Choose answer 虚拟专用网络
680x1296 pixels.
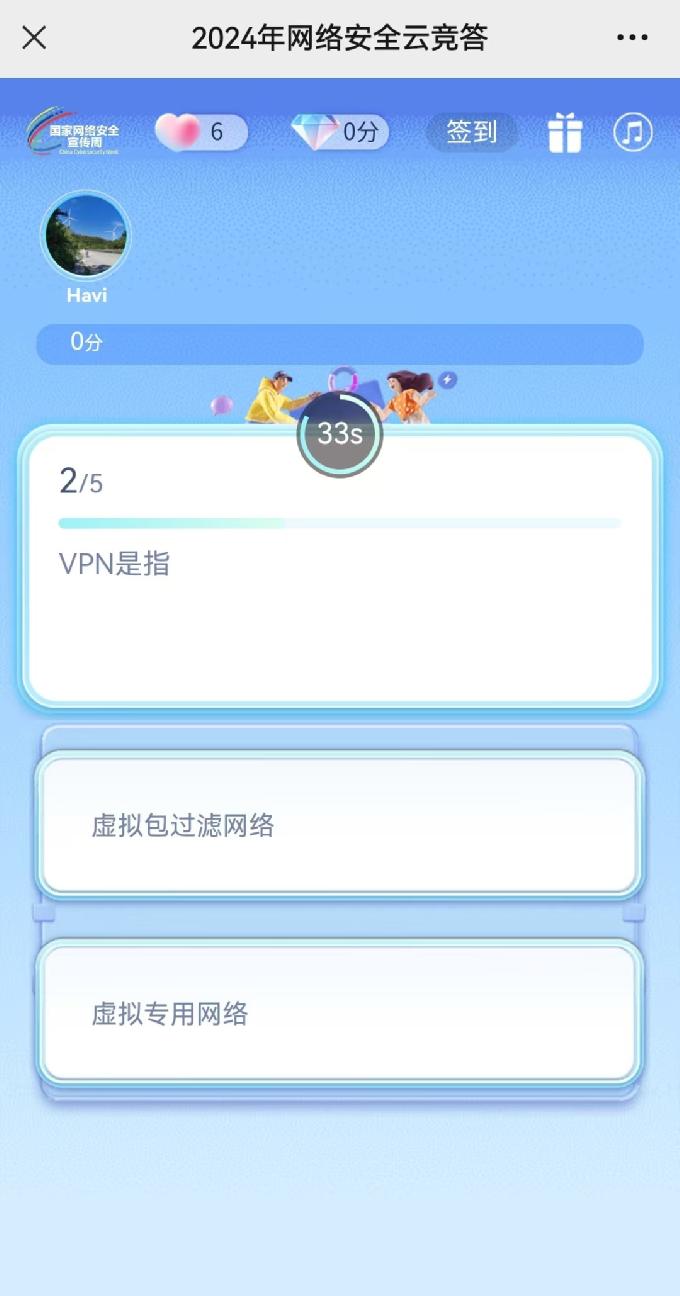pyautogui.click(x=339, y=1014)
